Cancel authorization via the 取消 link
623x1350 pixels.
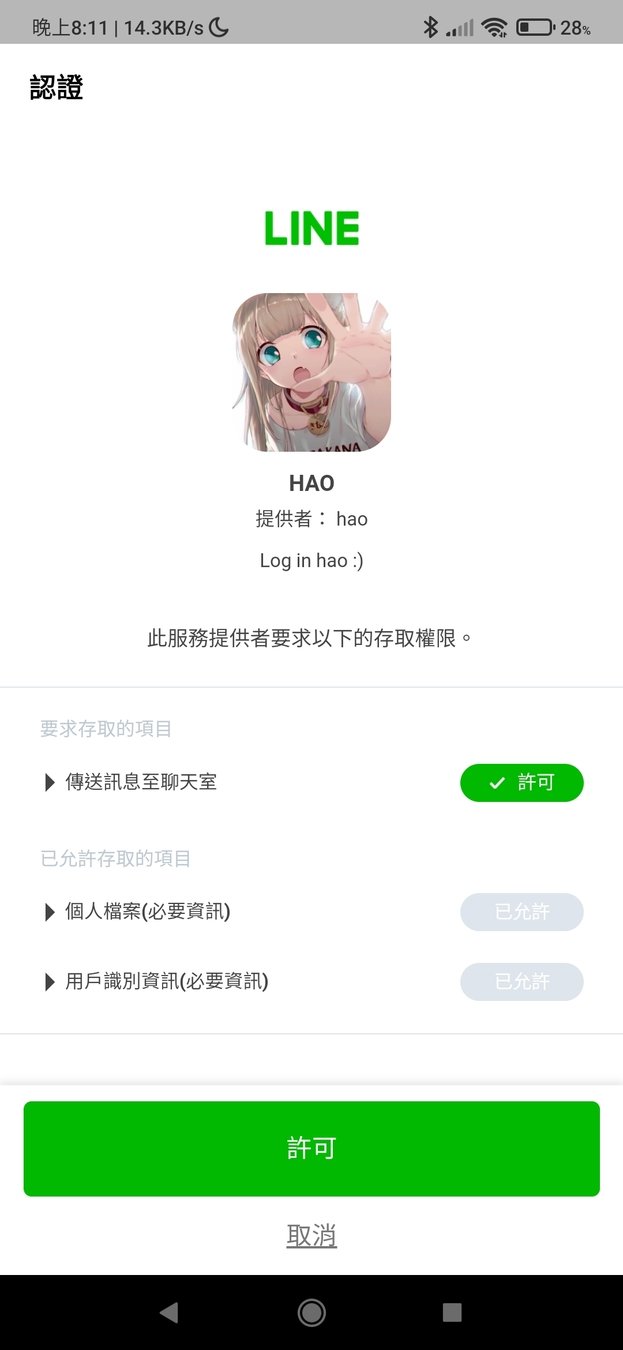click(x=311, y=1236)
